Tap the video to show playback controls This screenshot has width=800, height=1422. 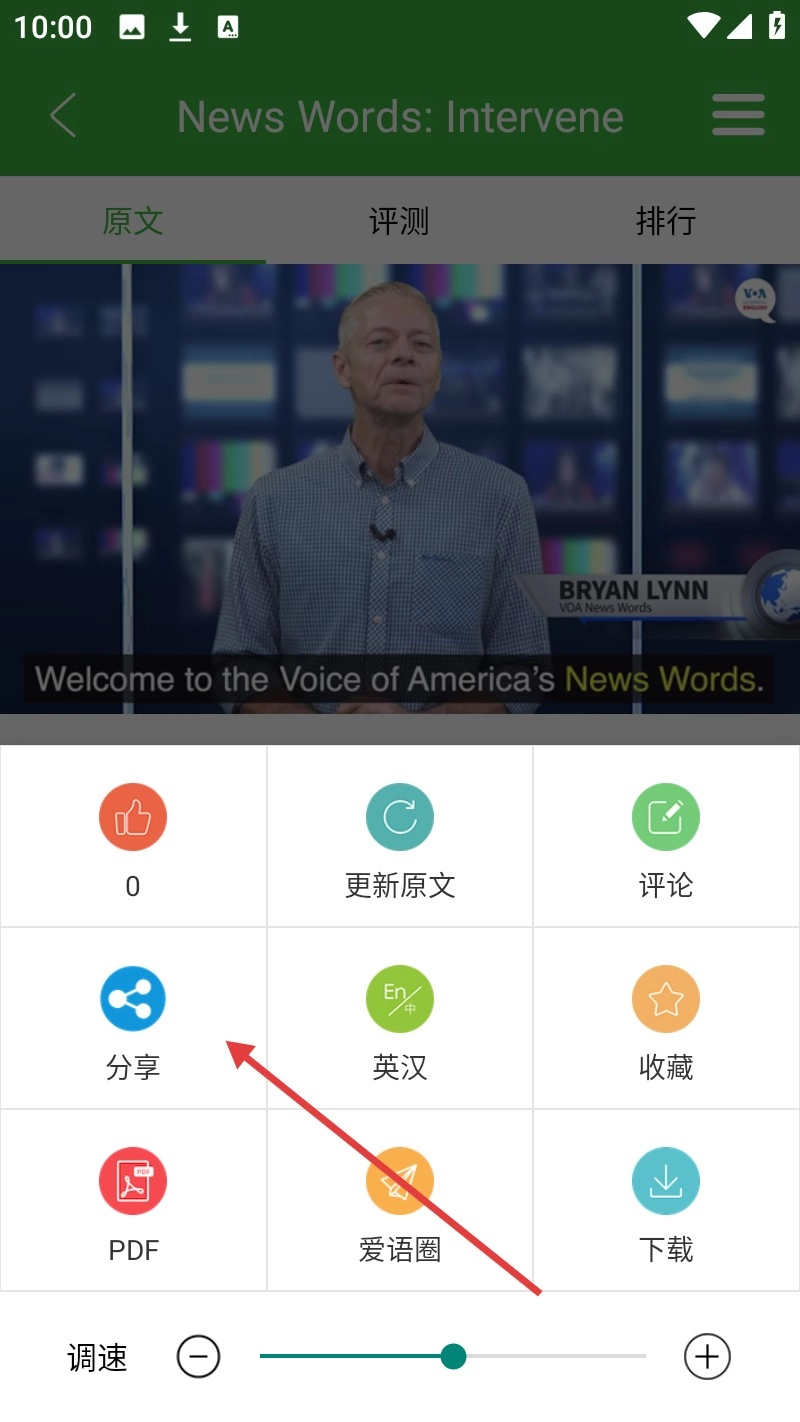coord(400,488)
